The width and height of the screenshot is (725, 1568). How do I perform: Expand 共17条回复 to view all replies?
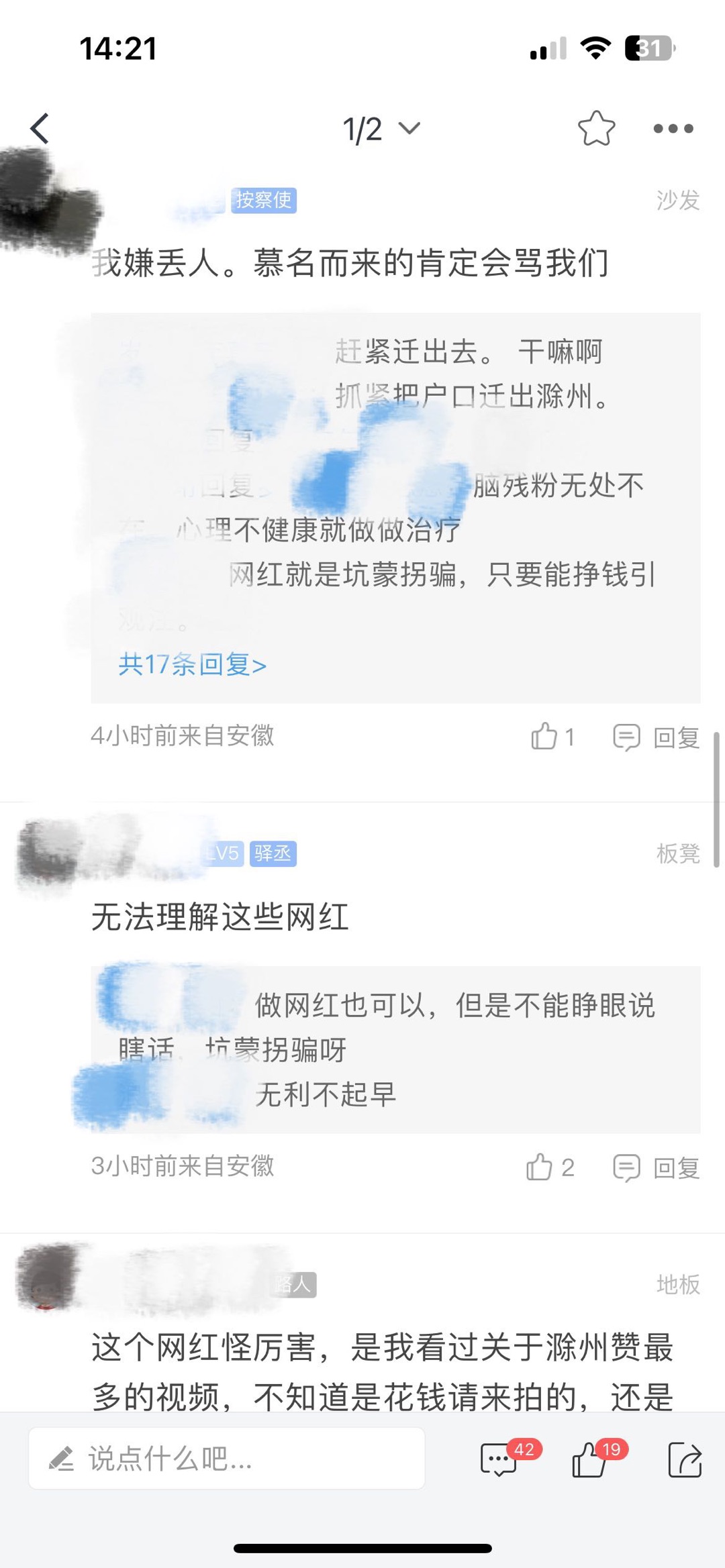pos(192,665)
